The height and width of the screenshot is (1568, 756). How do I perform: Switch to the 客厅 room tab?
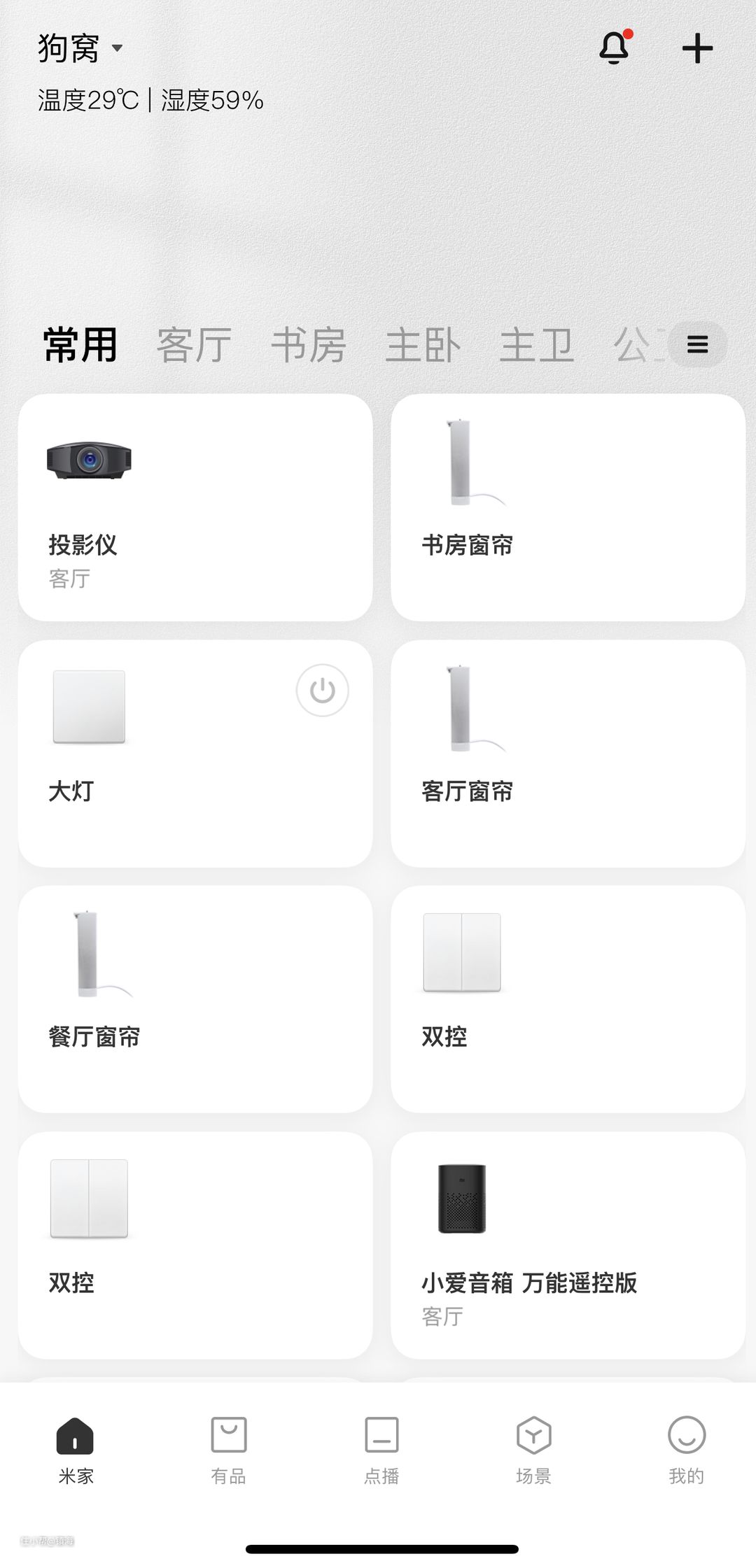194,345
